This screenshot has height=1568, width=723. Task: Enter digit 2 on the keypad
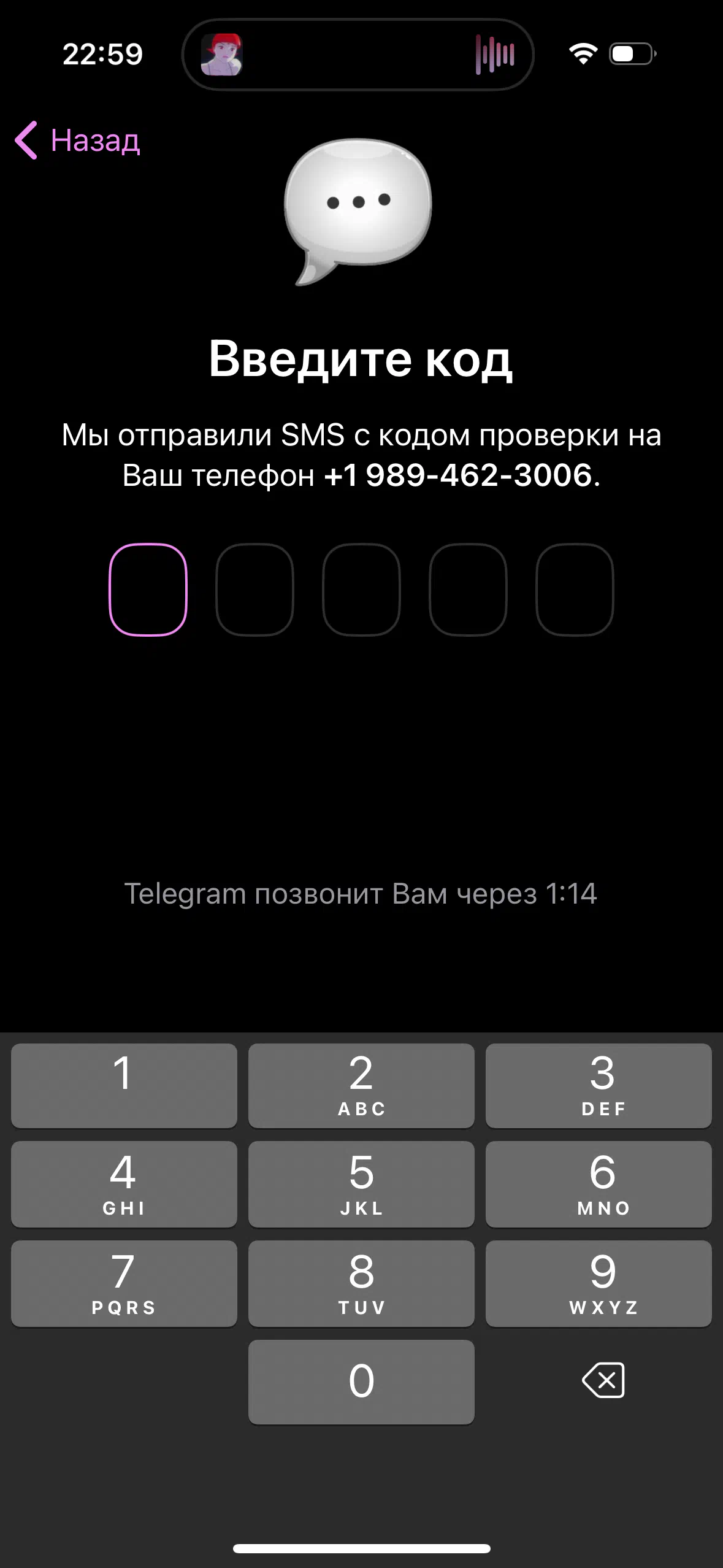point(361,1085)
